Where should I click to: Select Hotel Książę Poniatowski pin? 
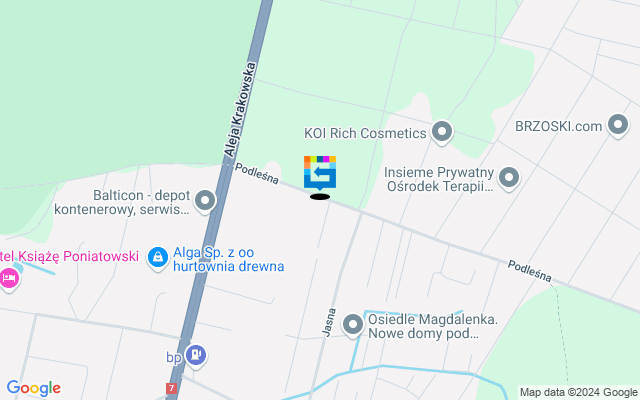(x=9, y=277)
